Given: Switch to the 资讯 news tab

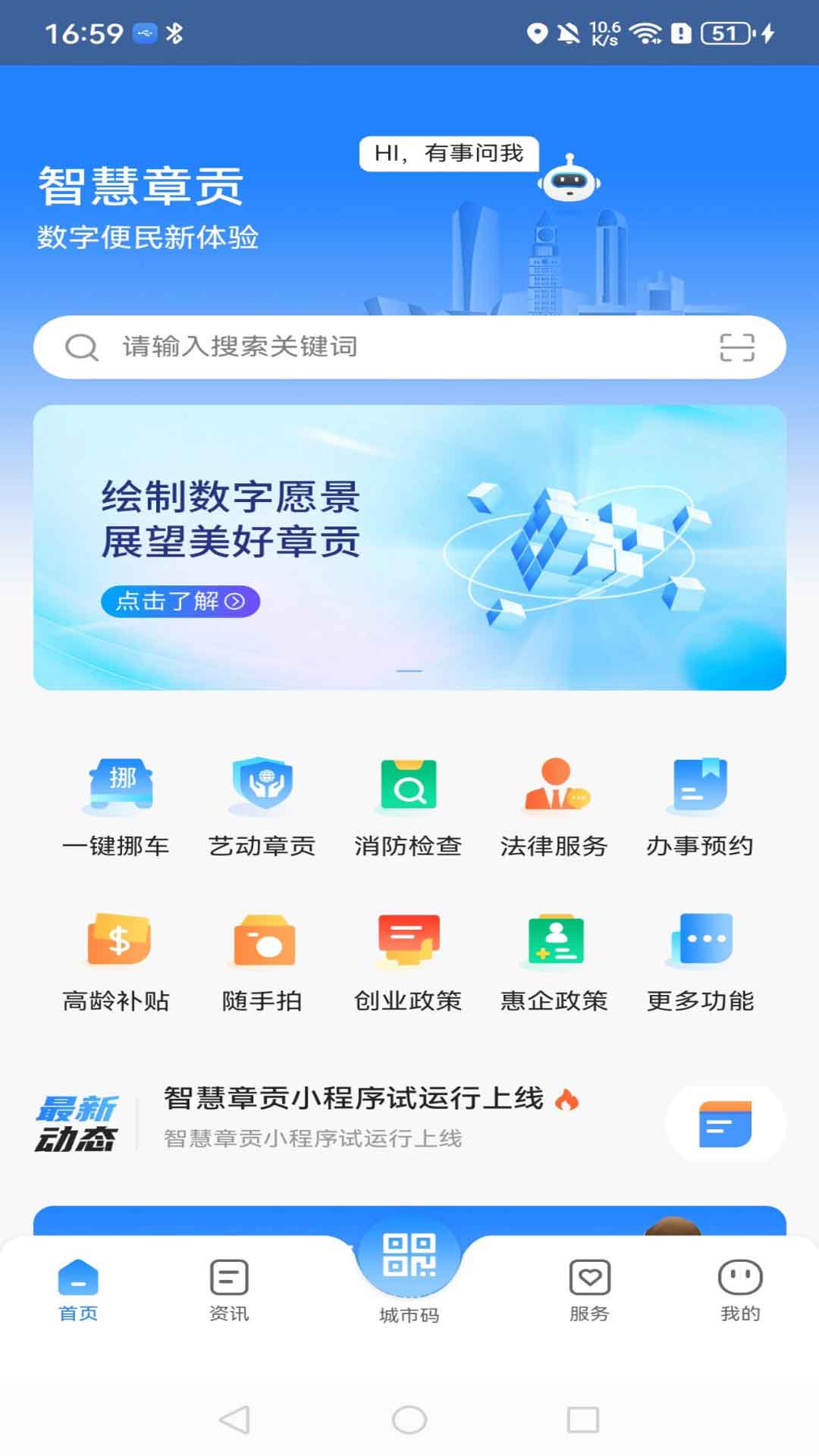Looking at the screenshot, I should pos(228,1289).
